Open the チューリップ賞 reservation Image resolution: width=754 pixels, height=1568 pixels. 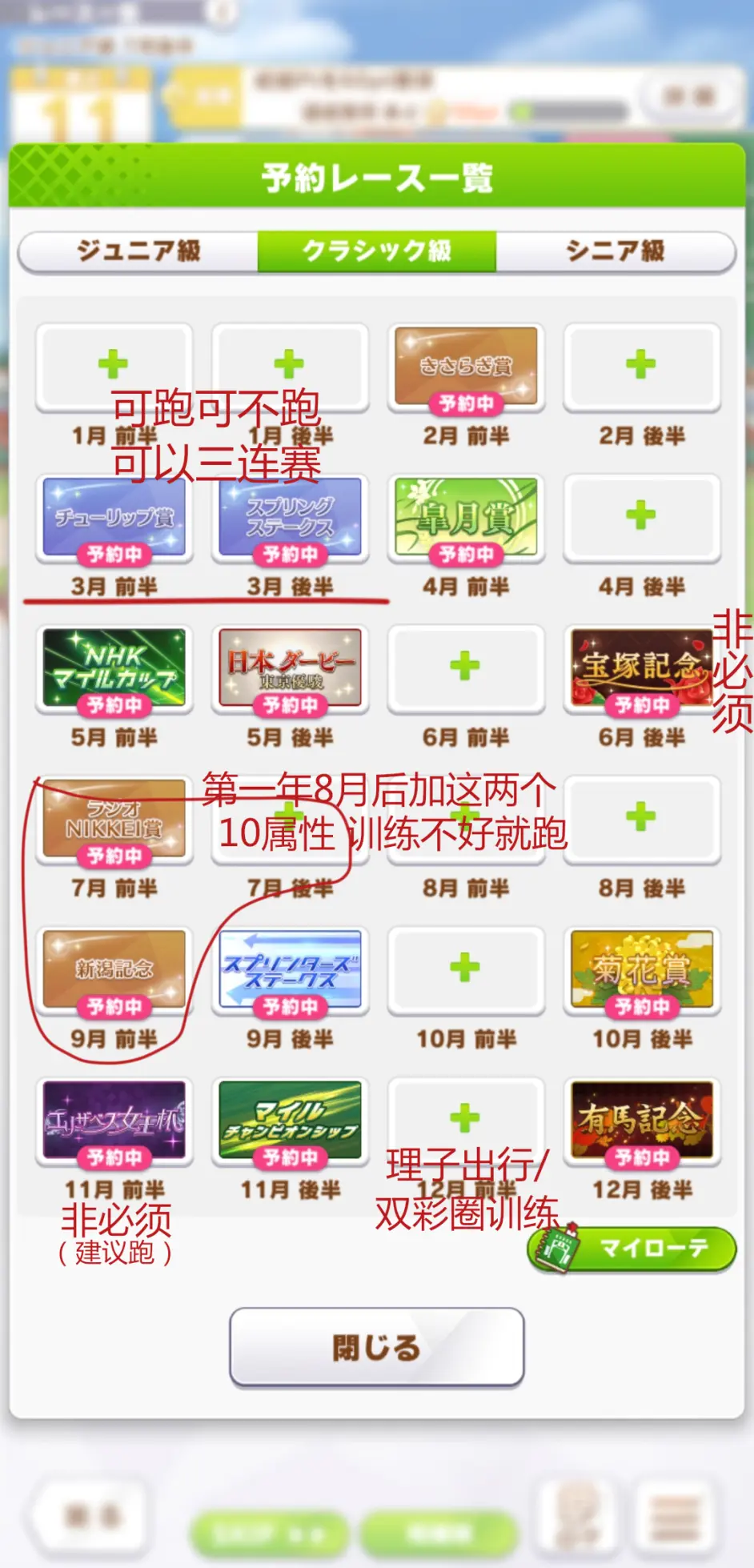114,517
